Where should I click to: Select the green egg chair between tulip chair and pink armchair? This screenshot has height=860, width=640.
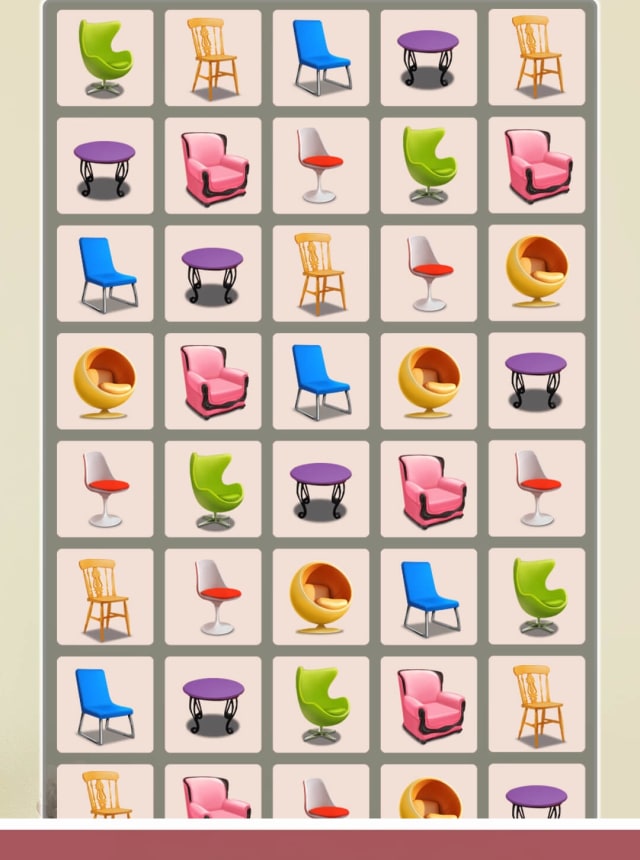429,165
